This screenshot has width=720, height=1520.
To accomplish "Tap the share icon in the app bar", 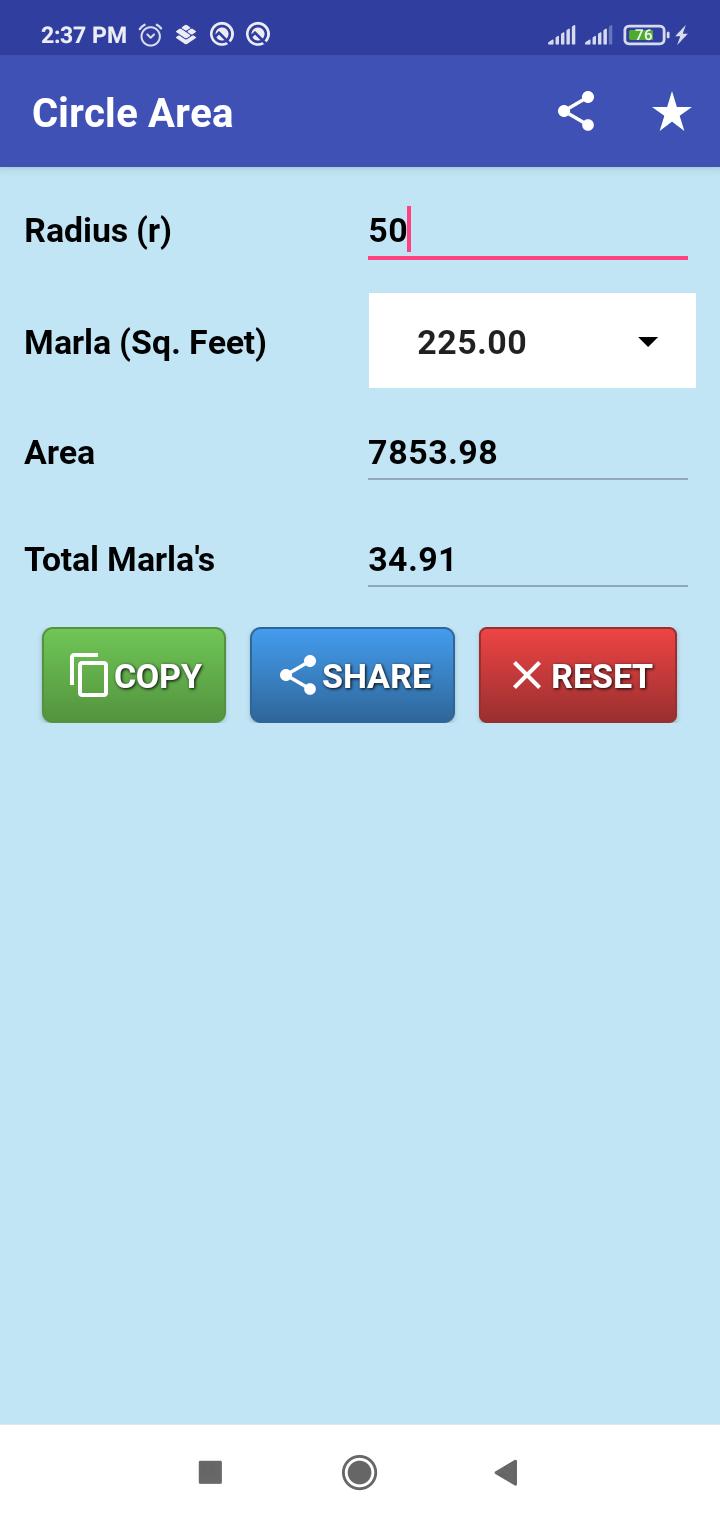I will click(576, 112).
